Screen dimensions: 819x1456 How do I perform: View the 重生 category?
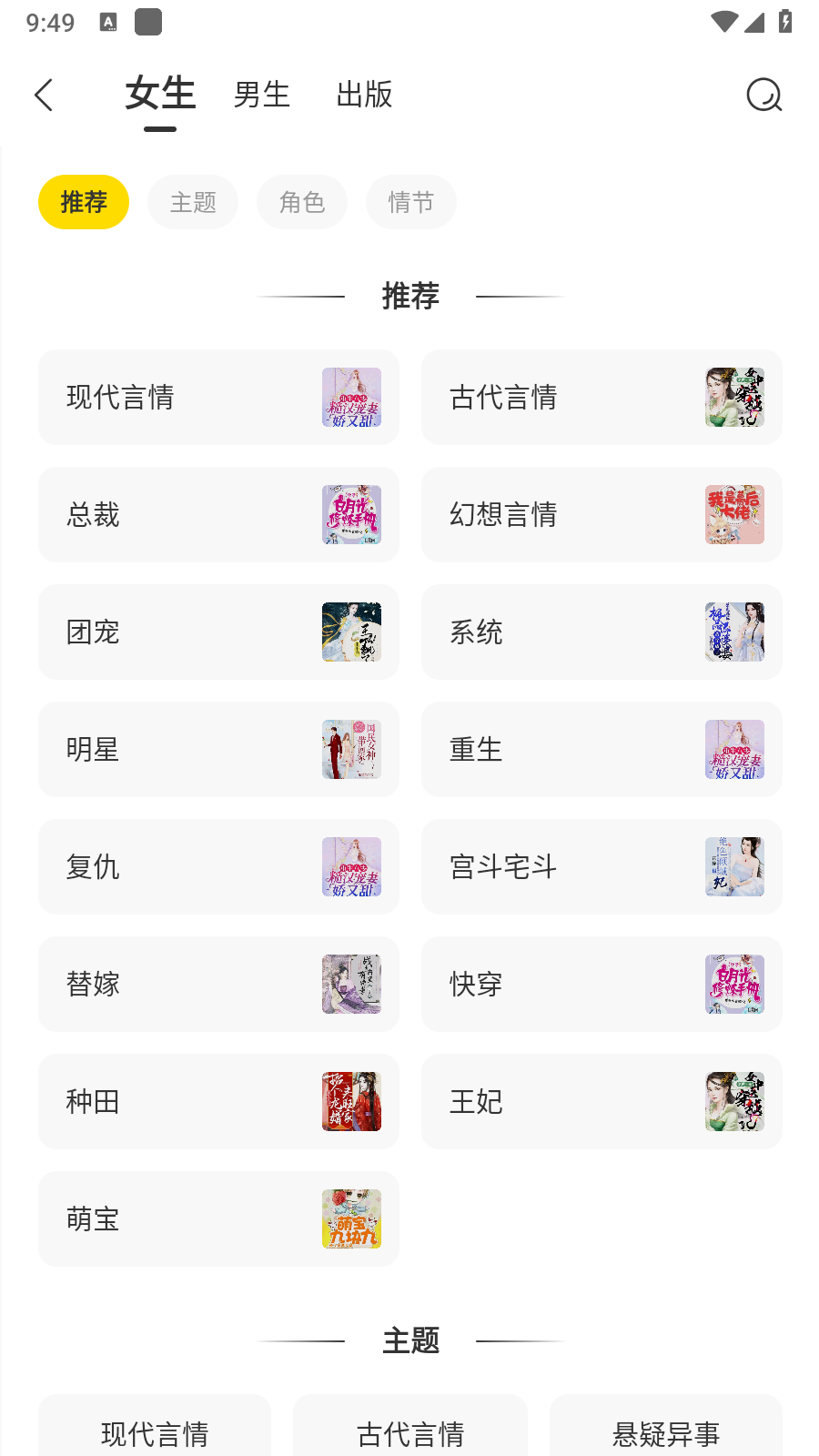(601, 750)
